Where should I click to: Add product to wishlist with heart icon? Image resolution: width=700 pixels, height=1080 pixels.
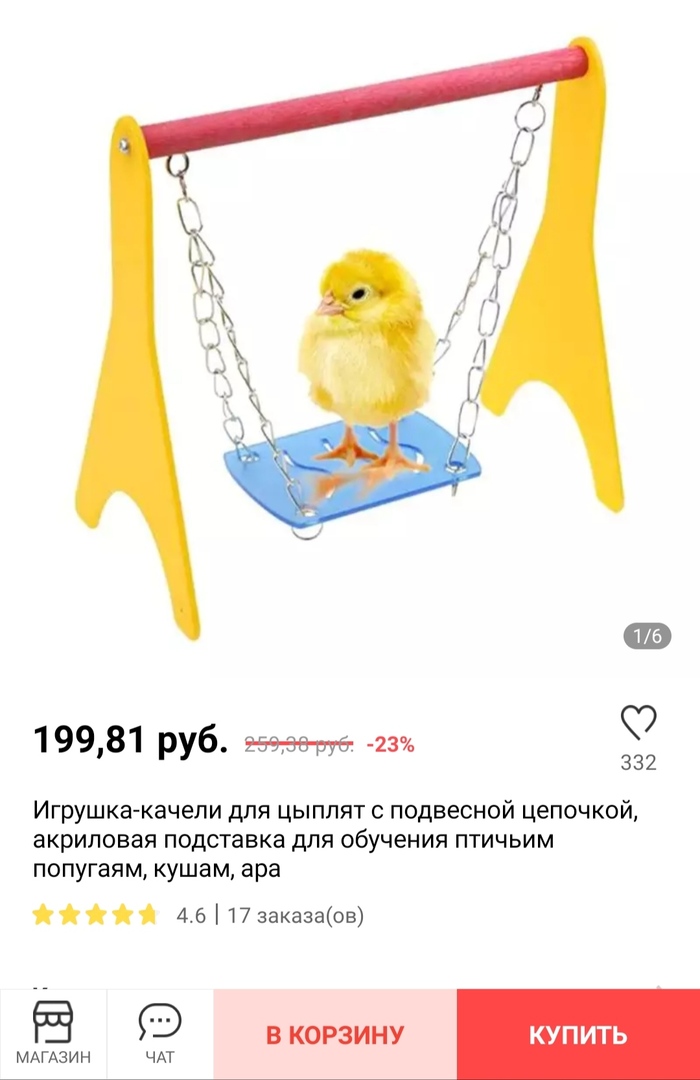tap(638, 722)
